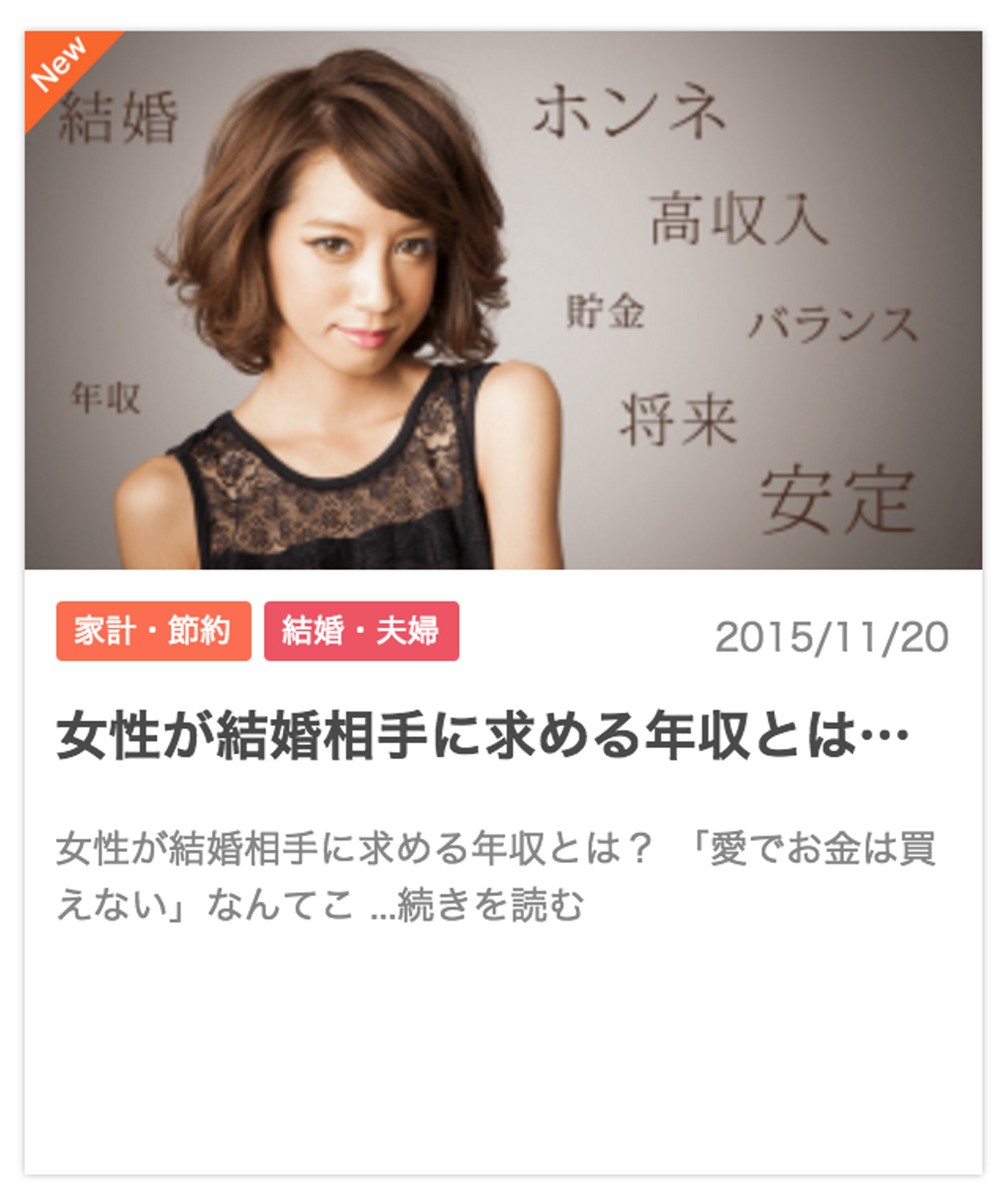The width and height of the screenshot is (1008, 1197).
Task: Select the 家計・節約 category tag
Action: coord(153,631)
